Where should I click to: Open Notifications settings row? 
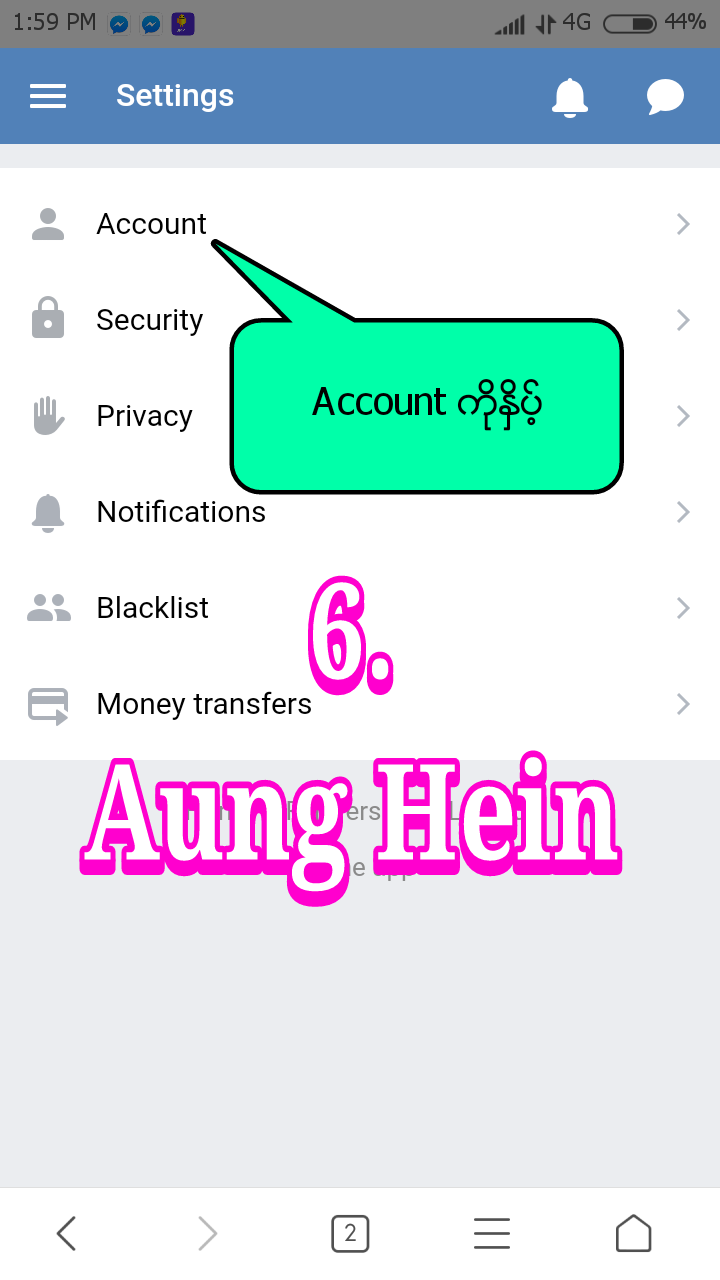click(181, 512)
